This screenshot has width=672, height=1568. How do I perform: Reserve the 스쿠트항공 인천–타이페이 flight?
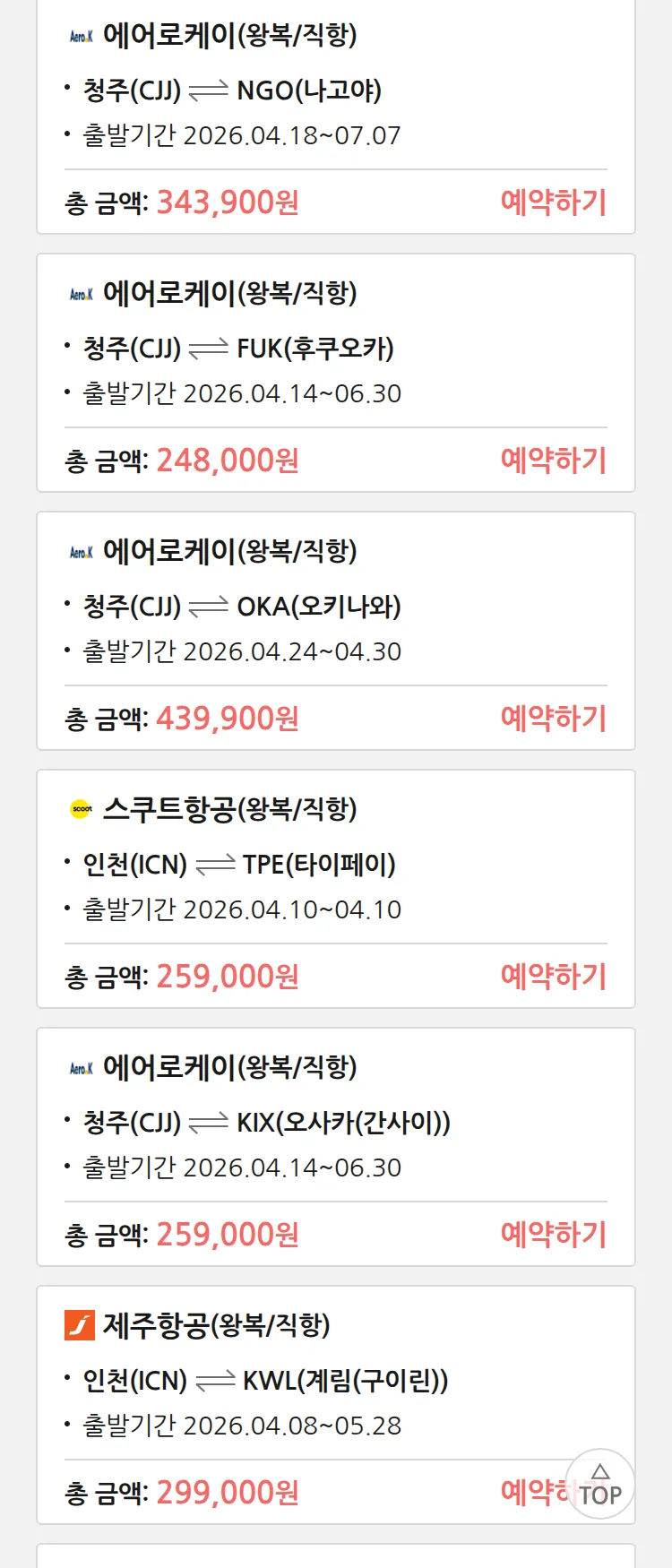coord(553,977)
